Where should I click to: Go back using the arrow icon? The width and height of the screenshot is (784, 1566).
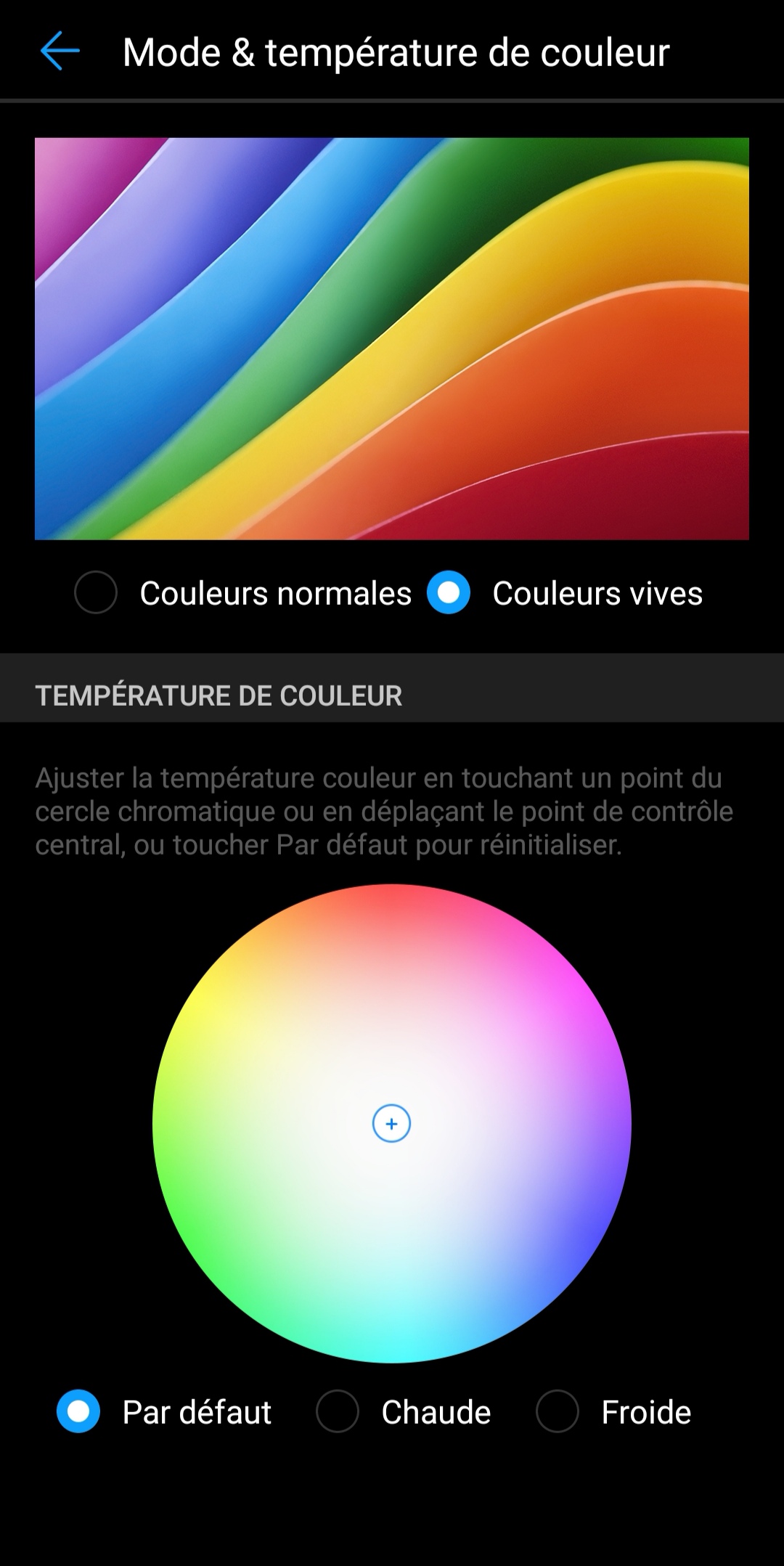(60, 52)
